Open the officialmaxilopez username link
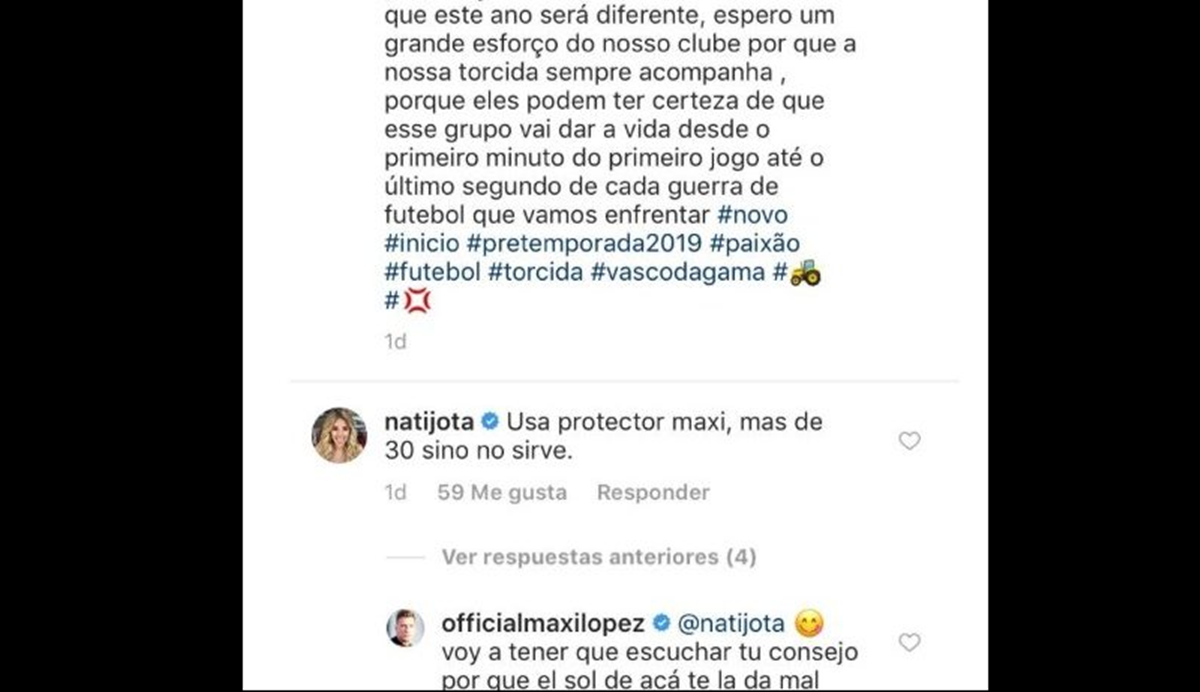 point(543,624)
